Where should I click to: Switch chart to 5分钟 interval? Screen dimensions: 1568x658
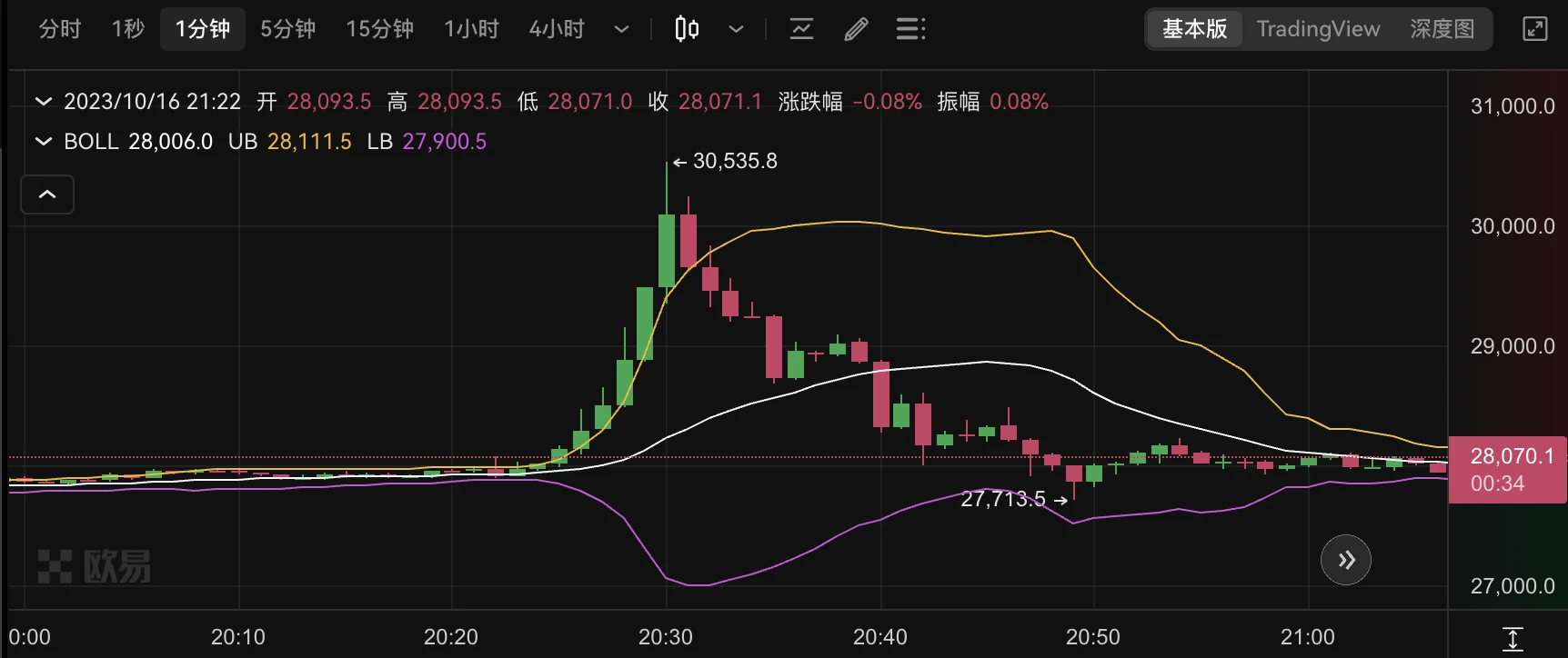coord(287,29)
